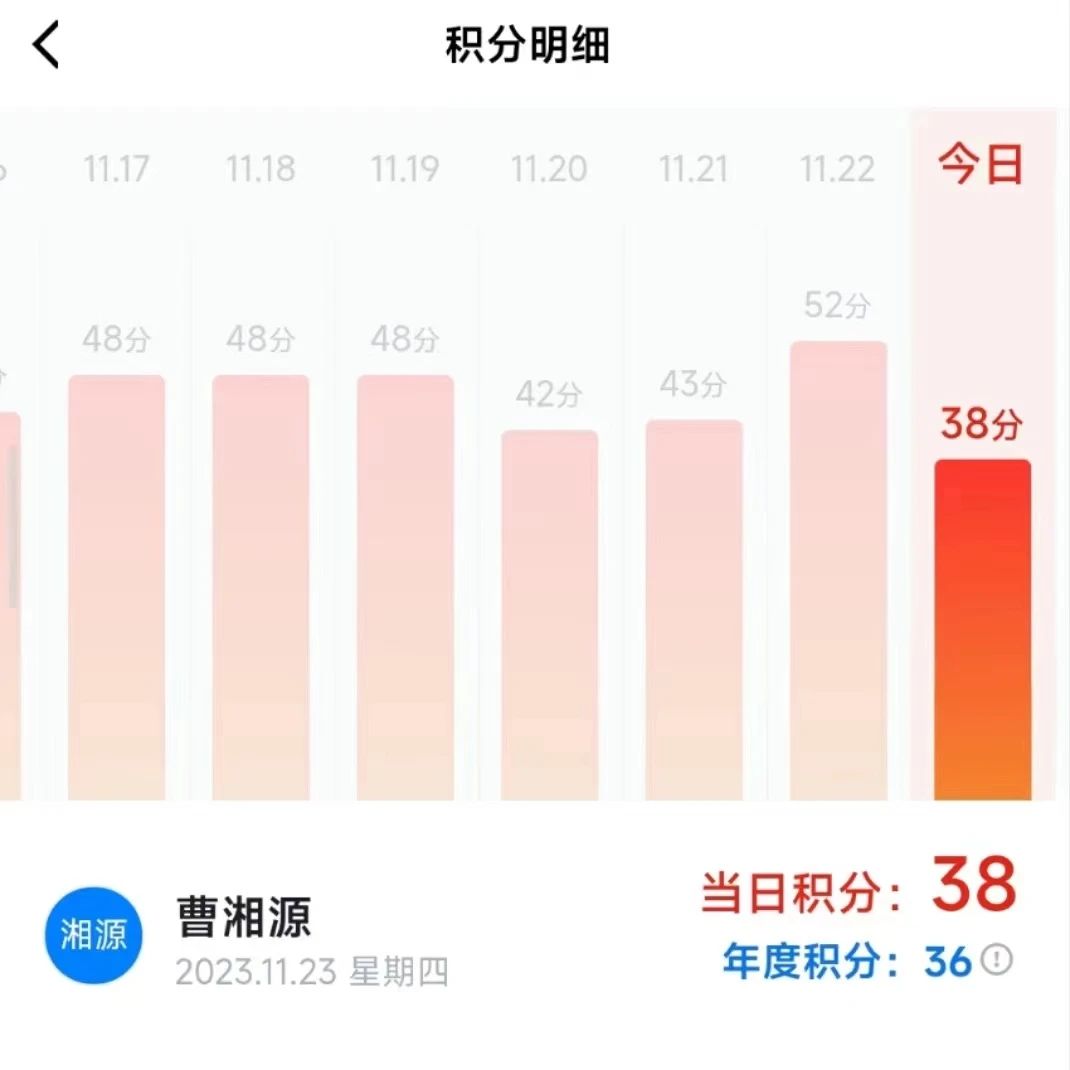The image size is (1070, 1070).
Task: Go back from 积分明细 page
Action: 46,46
